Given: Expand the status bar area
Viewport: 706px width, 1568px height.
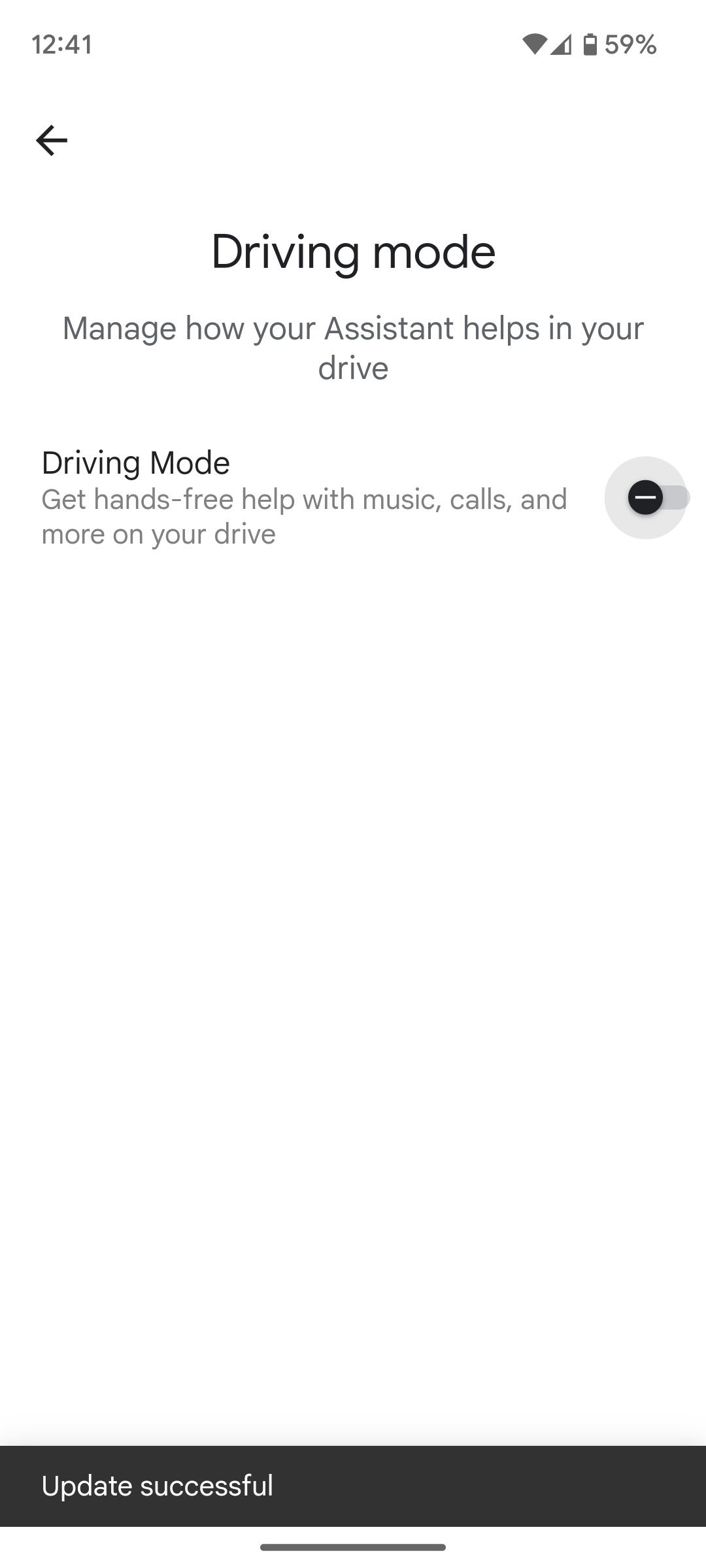Looking at the screenshot, I should point(353,44).
